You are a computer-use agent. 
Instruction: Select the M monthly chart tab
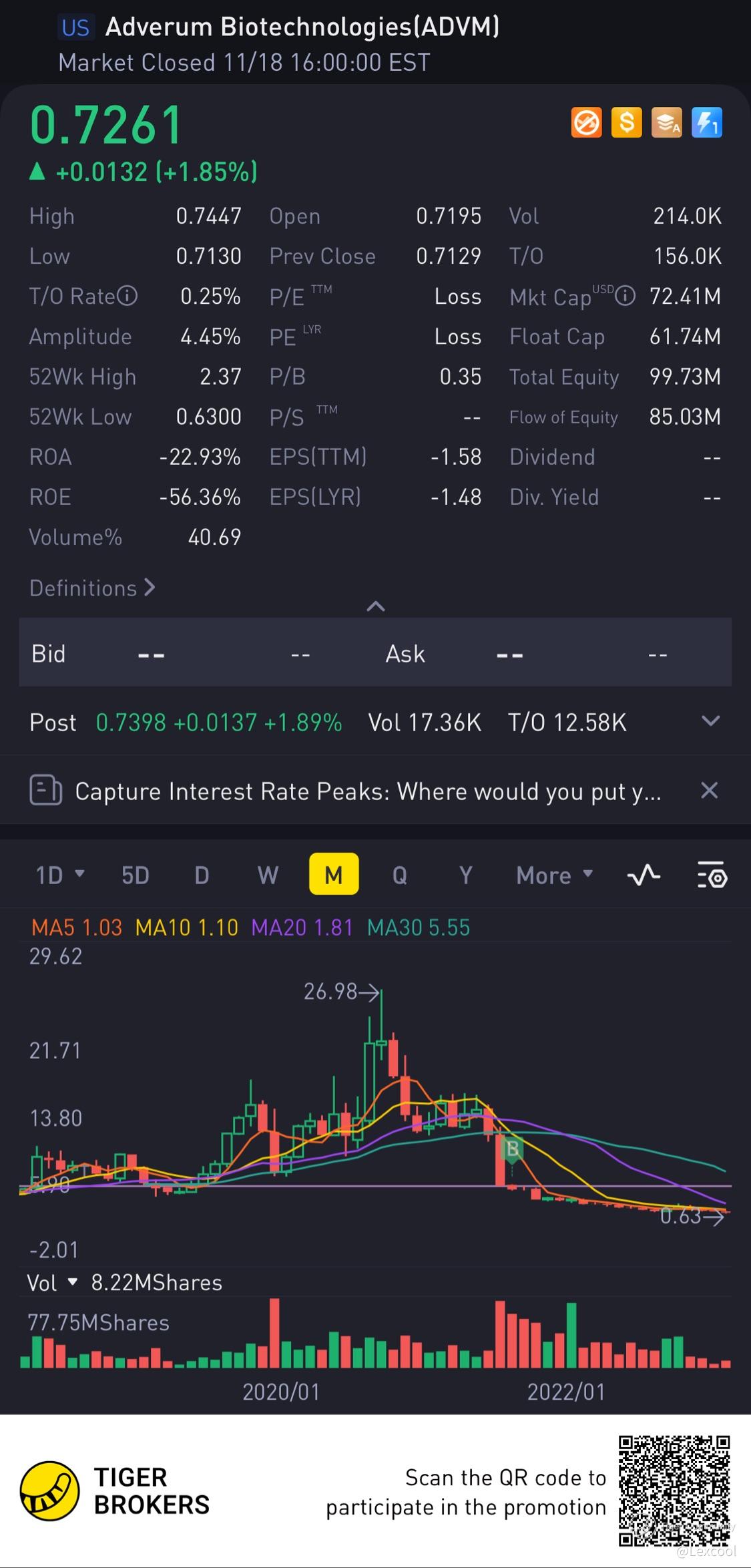pyautogui.click(x=334, y=875)
